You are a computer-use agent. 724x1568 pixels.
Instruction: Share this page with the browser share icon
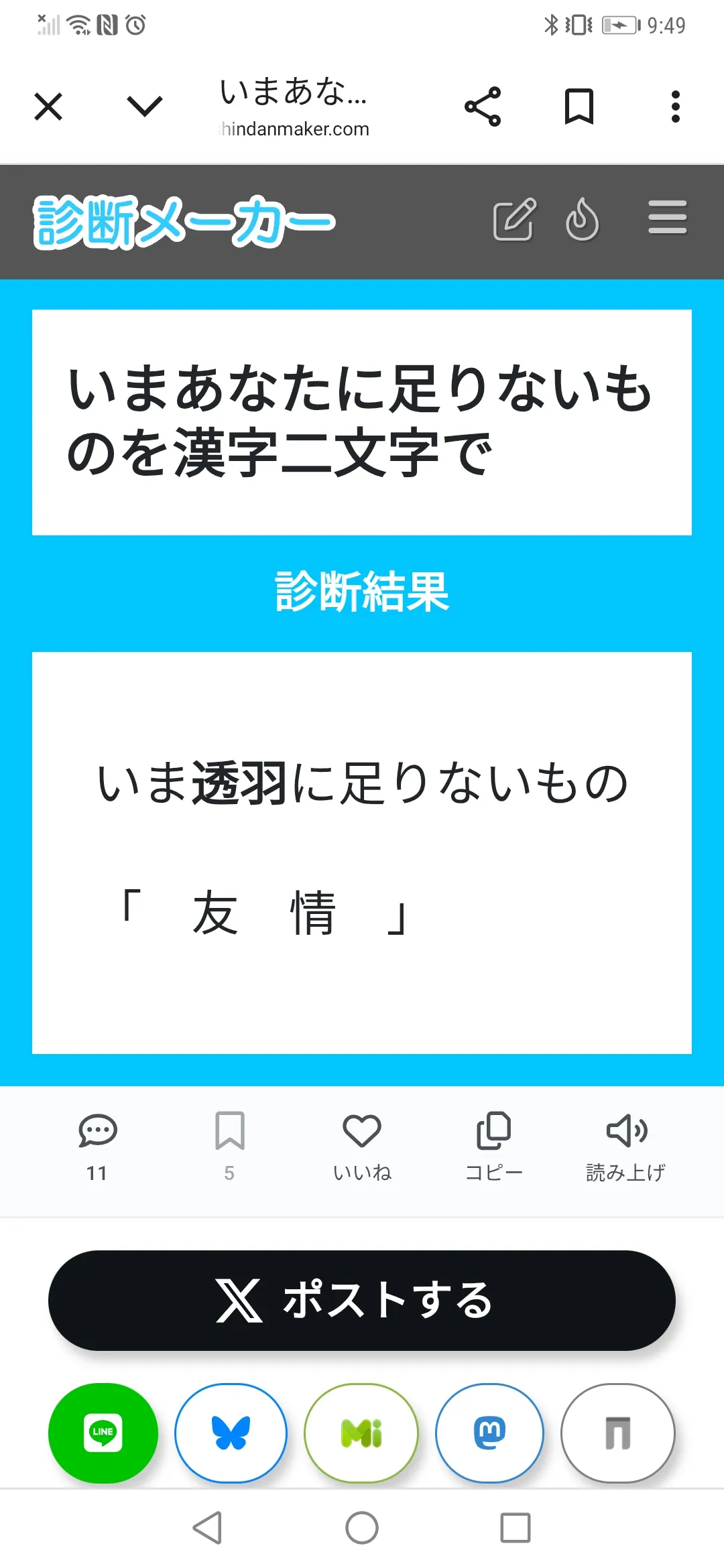pyautogui.click(x=483, y=107)
